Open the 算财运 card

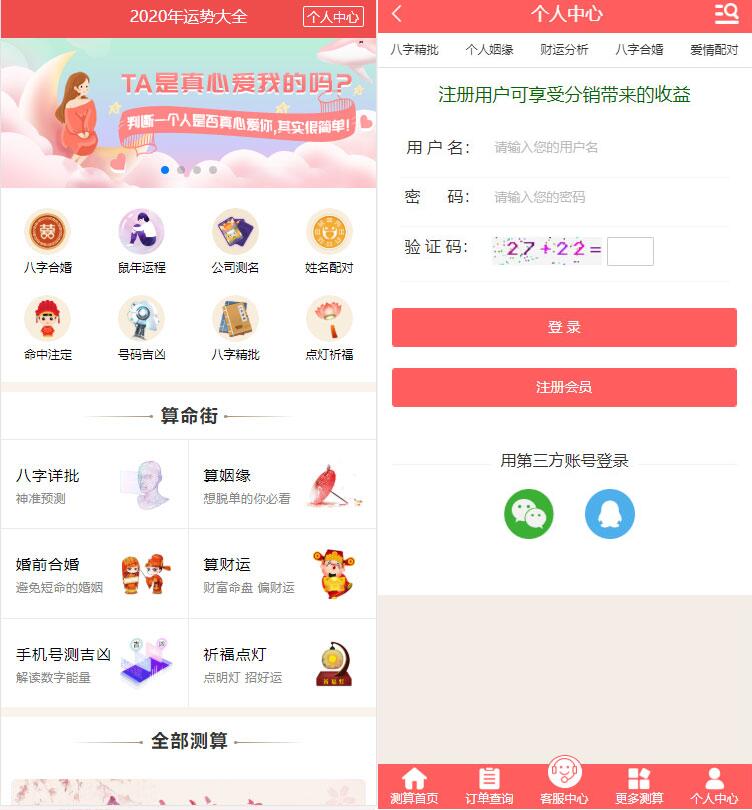[x=282, y=574]
